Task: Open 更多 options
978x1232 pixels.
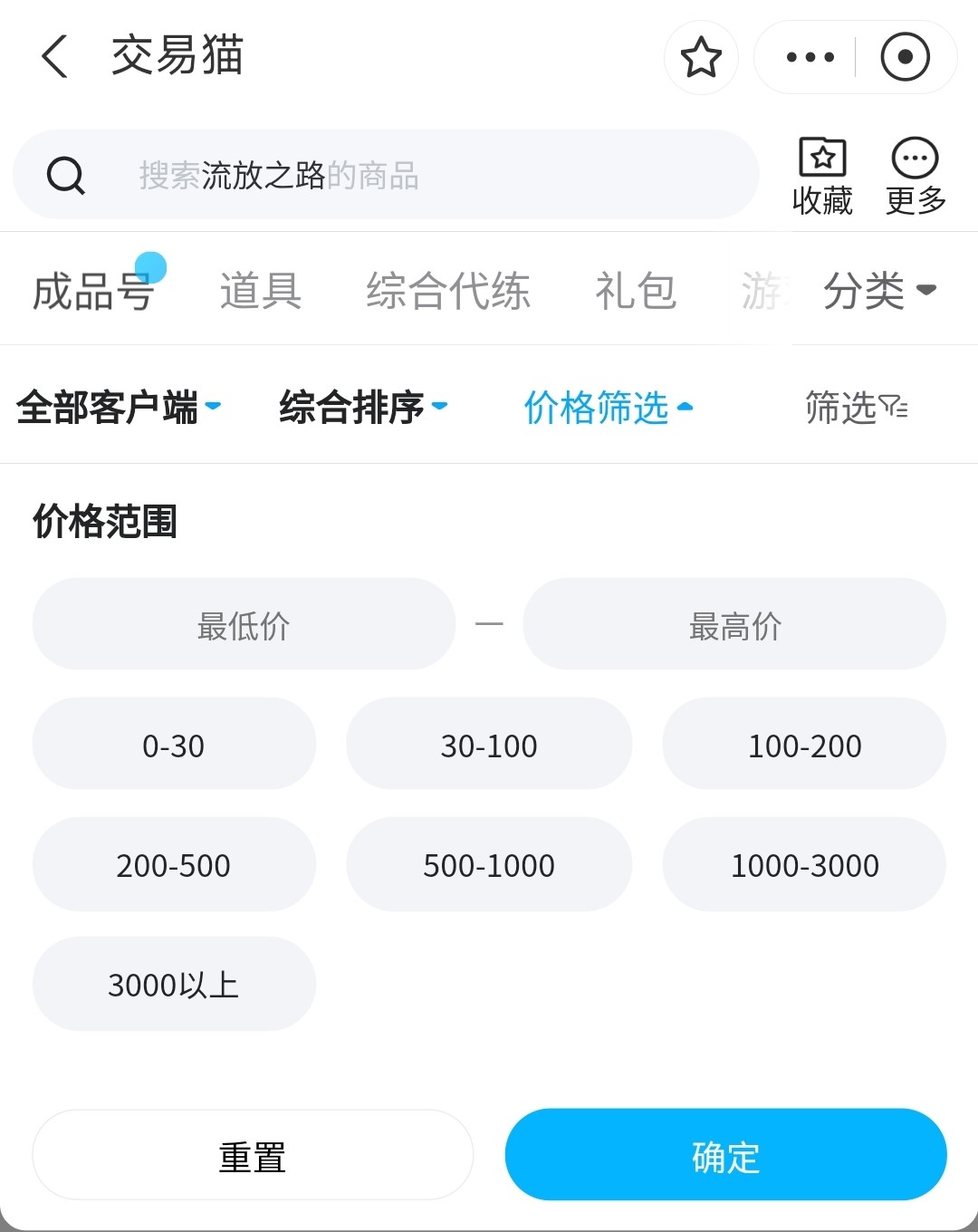Action: pos(915,177)
